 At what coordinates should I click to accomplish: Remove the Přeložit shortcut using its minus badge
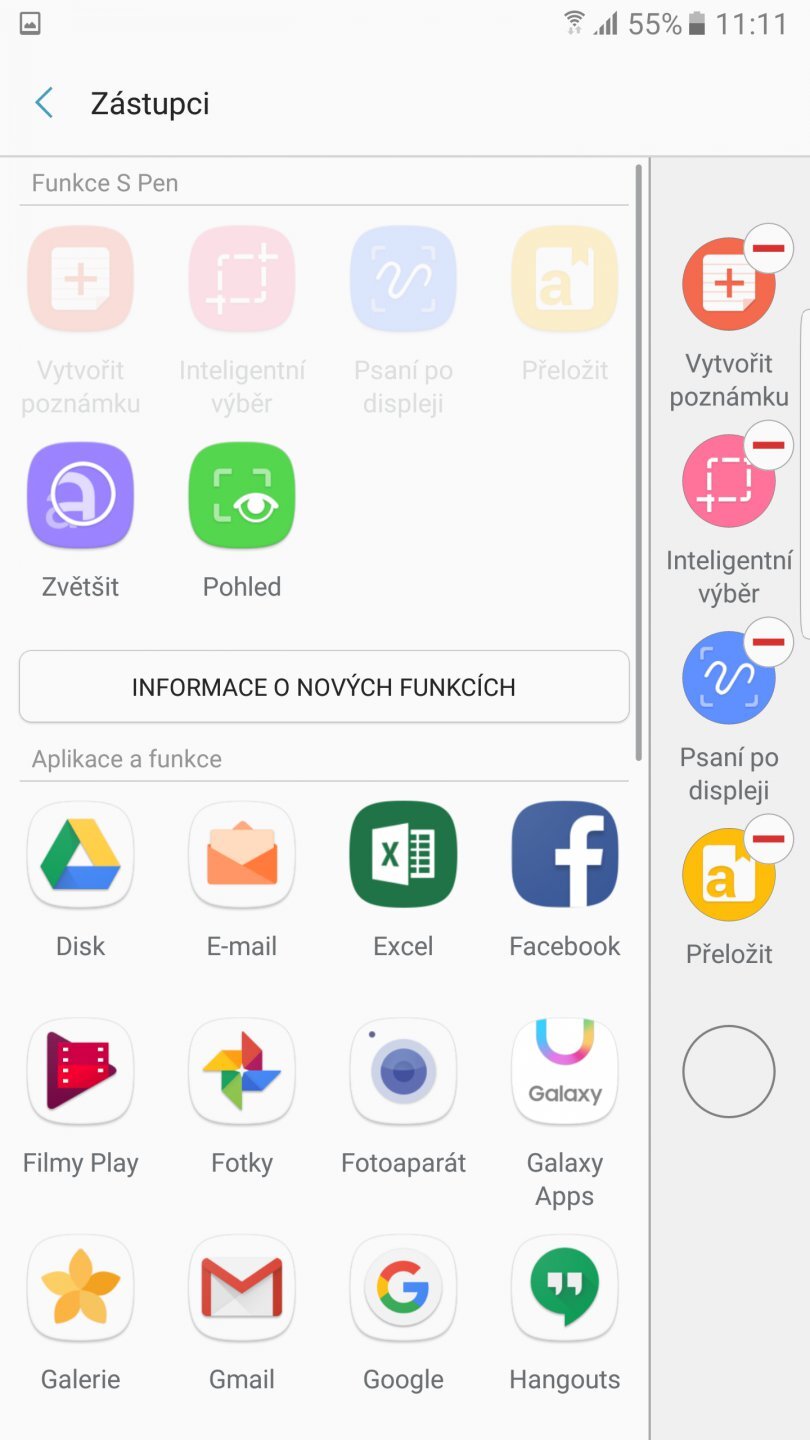(x=767, y=839)
